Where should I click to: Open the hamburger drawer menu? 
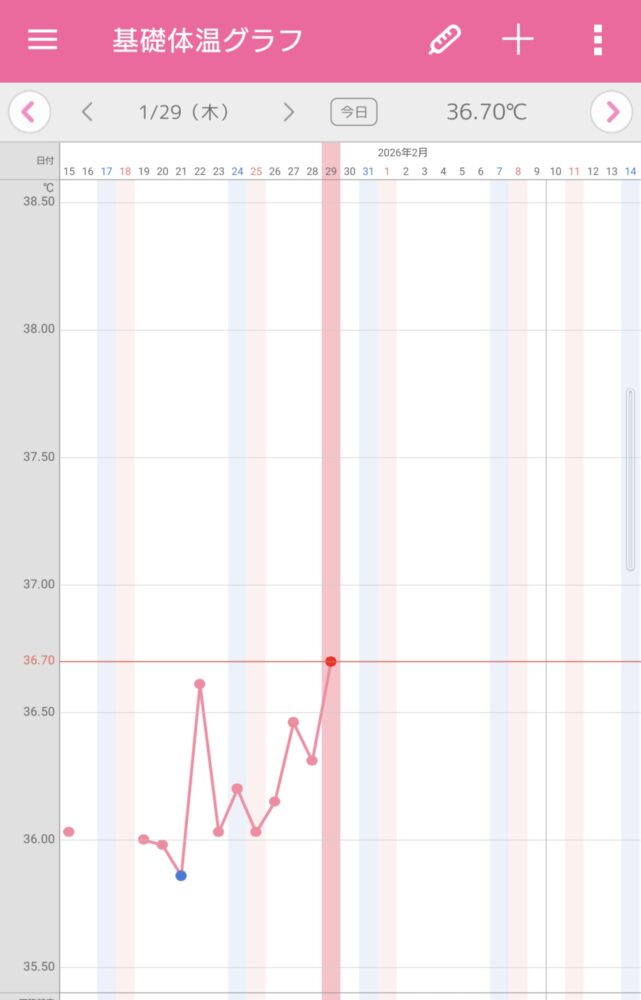pos(42,40)
